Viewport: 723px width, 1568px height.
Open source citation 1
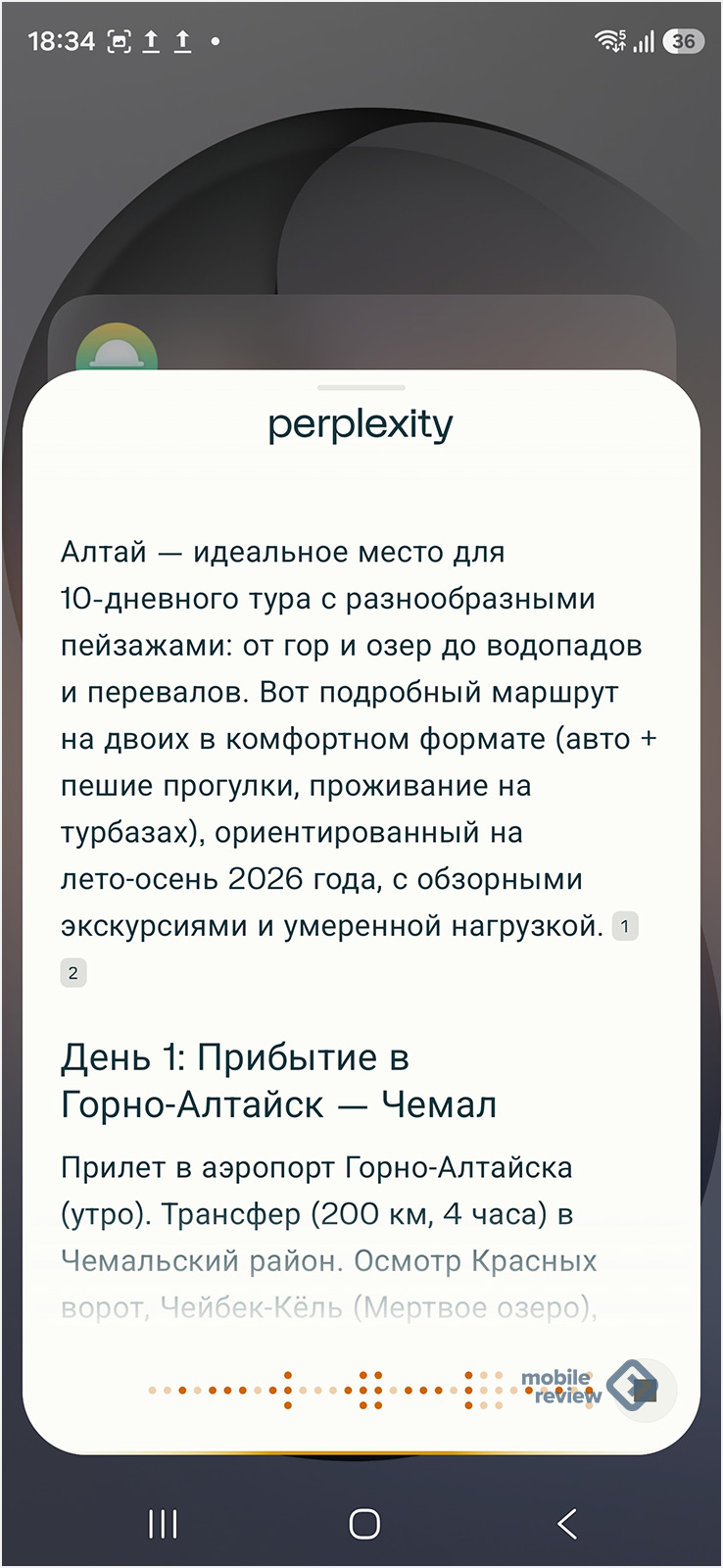[625, 926]
